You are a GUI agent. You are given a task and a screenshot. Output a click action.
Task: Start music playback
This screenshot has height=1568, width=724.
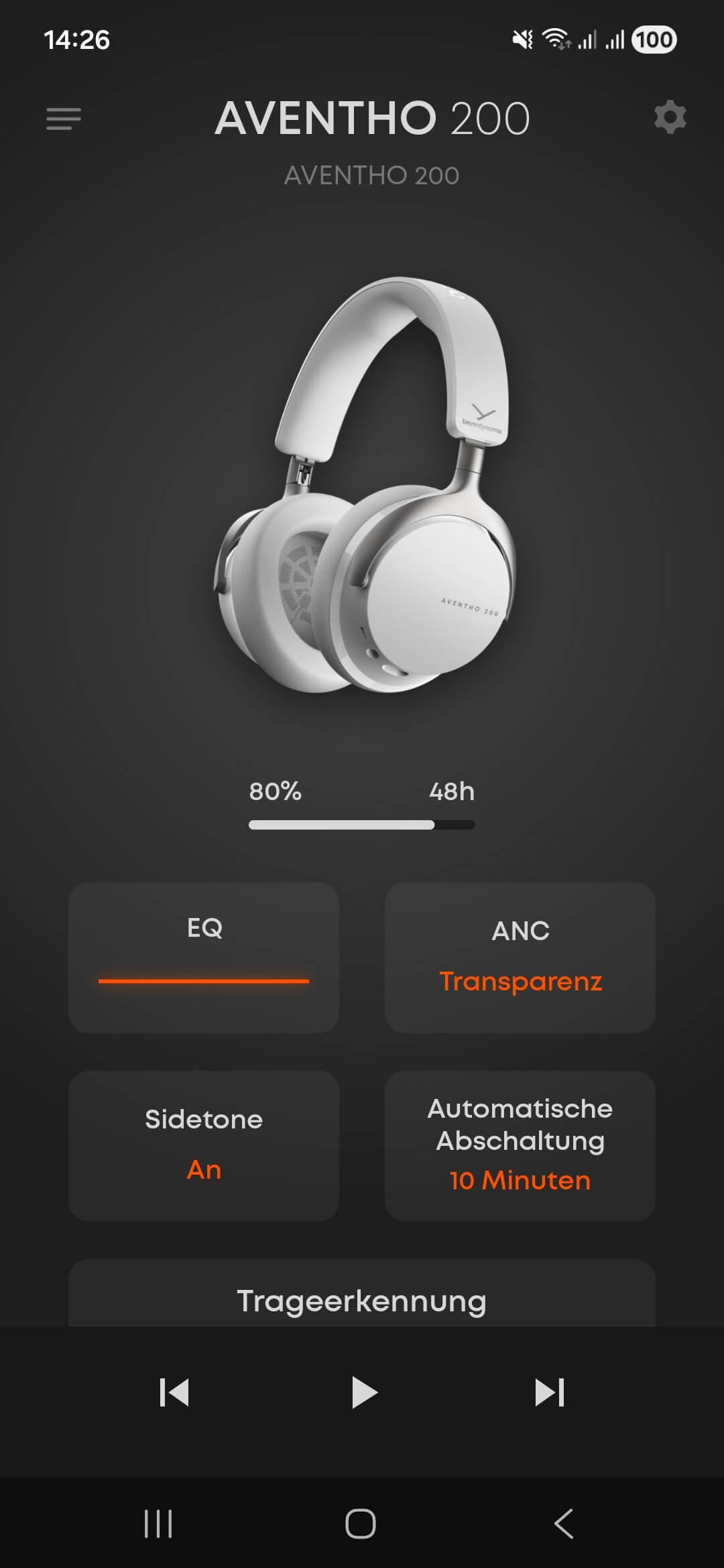[x=364, y=1392]
